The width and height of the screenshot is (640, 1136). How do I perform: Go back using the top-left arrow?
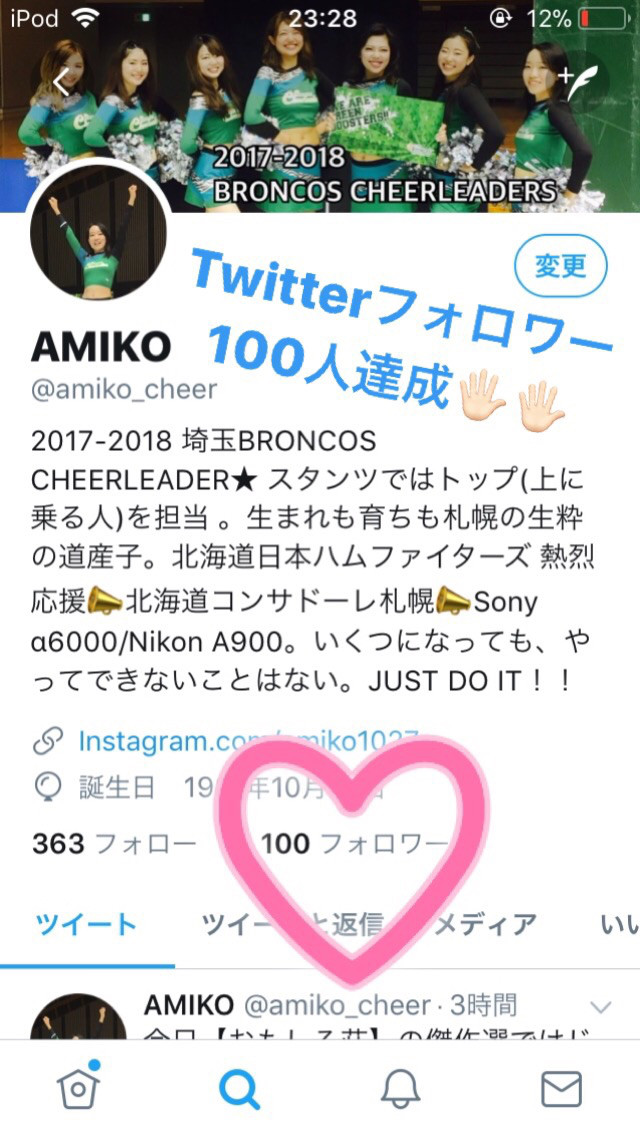click(x=62, y=83)
